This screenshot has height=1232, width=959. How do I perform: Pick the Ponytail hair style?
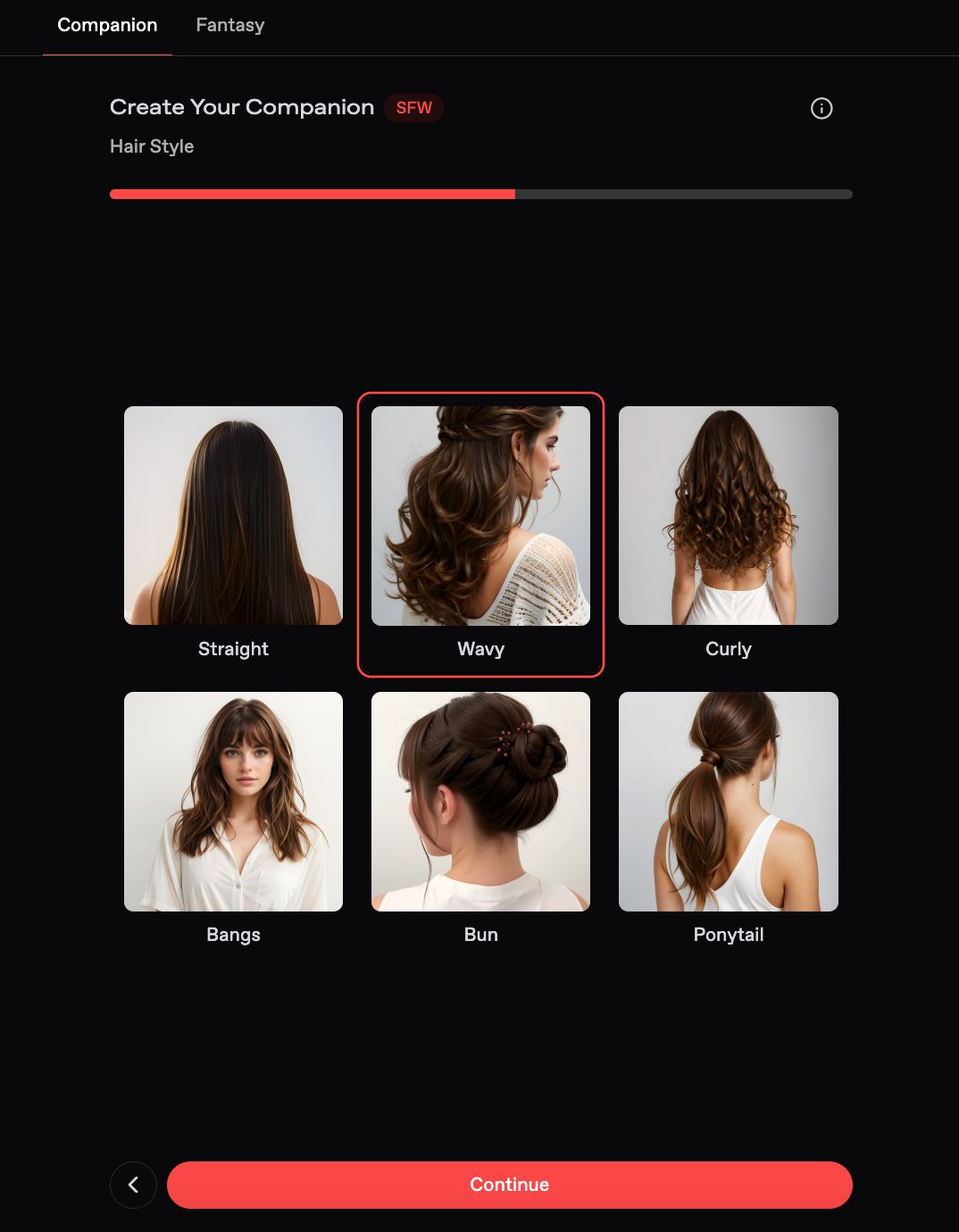[728, 802]
